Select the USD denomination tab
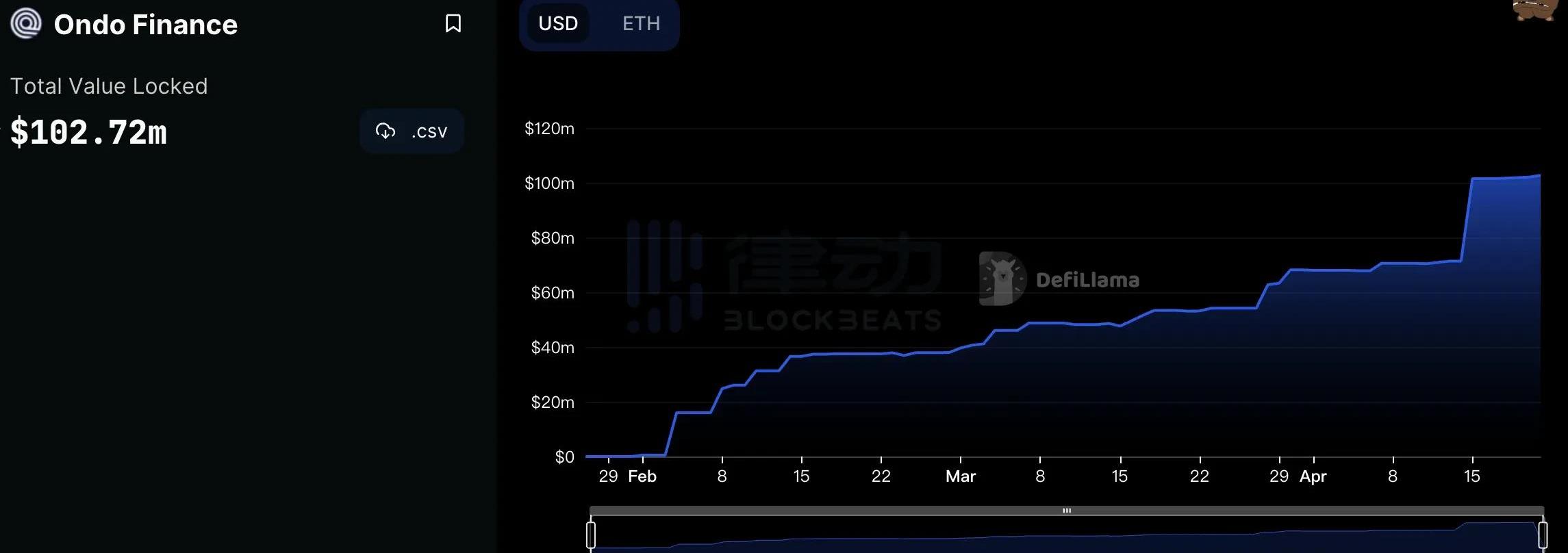 point(558,24)
